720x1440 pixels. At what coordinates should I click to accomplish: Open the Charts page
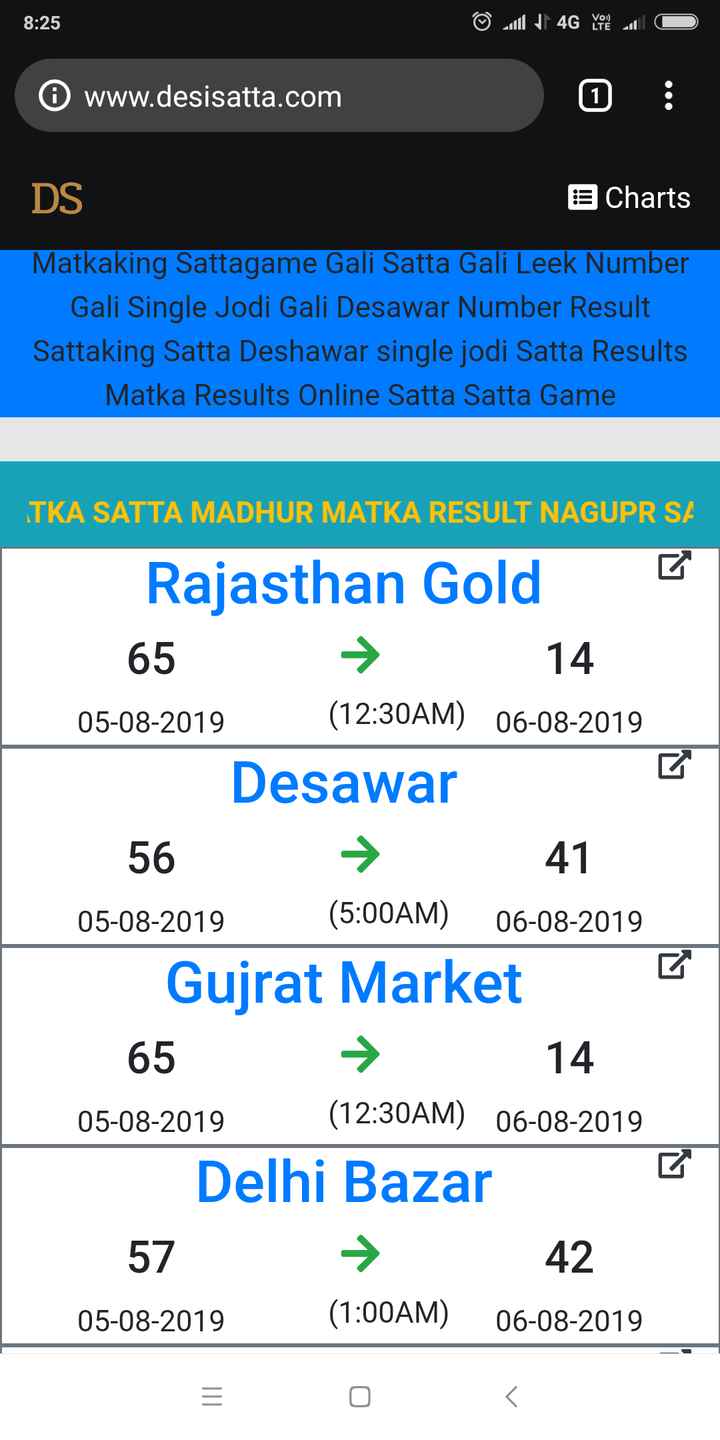tap(629, 198)
